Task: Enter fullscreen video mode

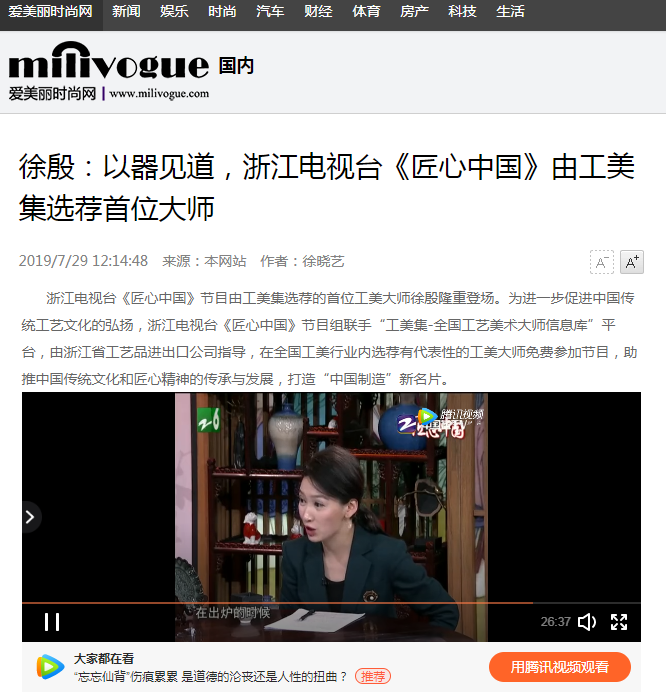Action: 619,622
